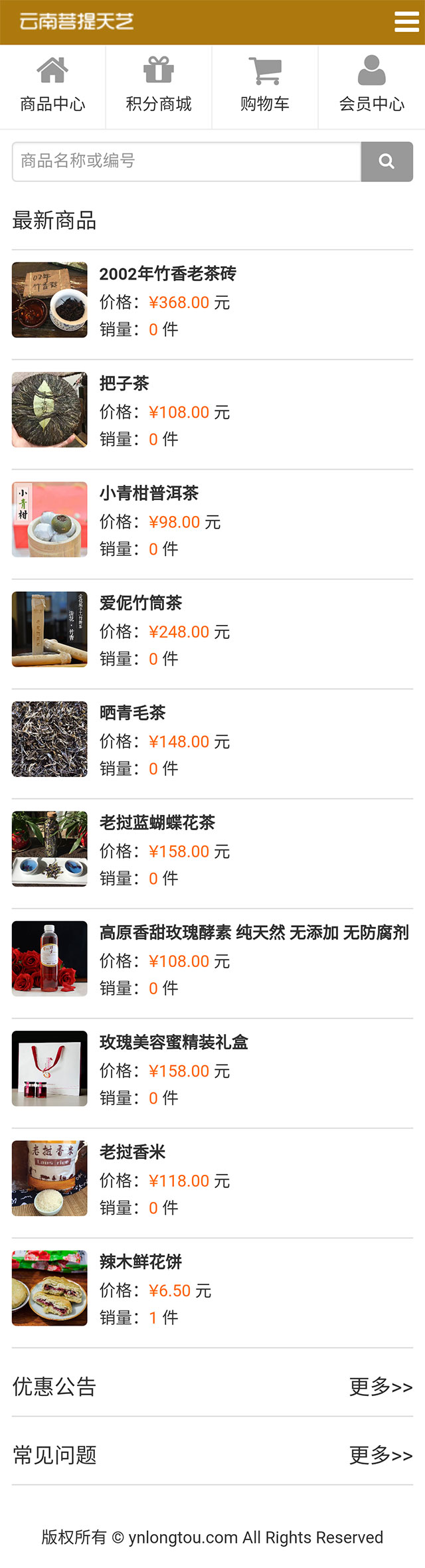Viewport: 425px width, 1568px height.
Task: Focus the 商品名称或编号 search field
Action: [187, 161]
